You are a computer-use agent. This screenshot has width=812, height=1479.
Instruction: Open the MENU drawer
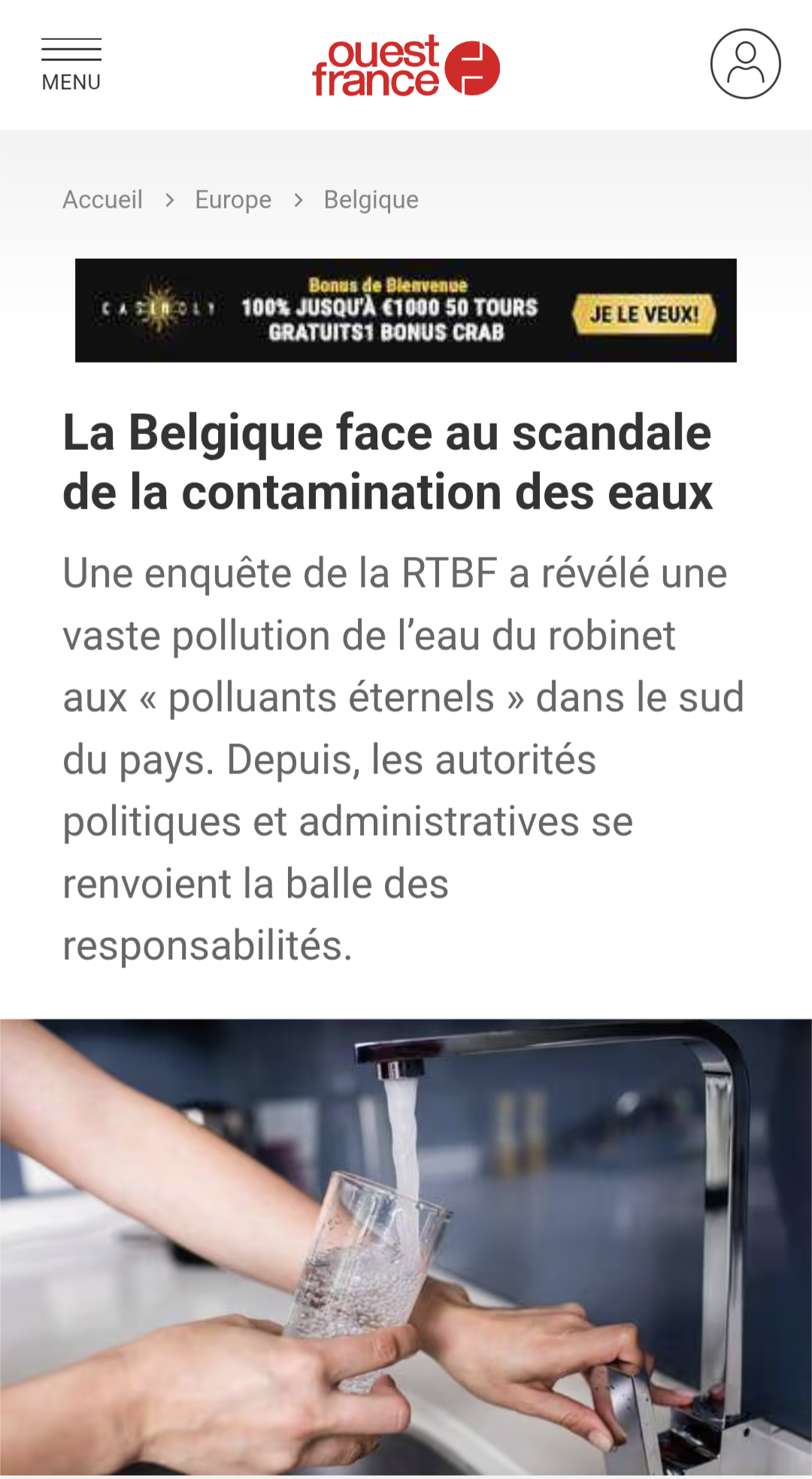pyautogui.click(x=71, y=65)
